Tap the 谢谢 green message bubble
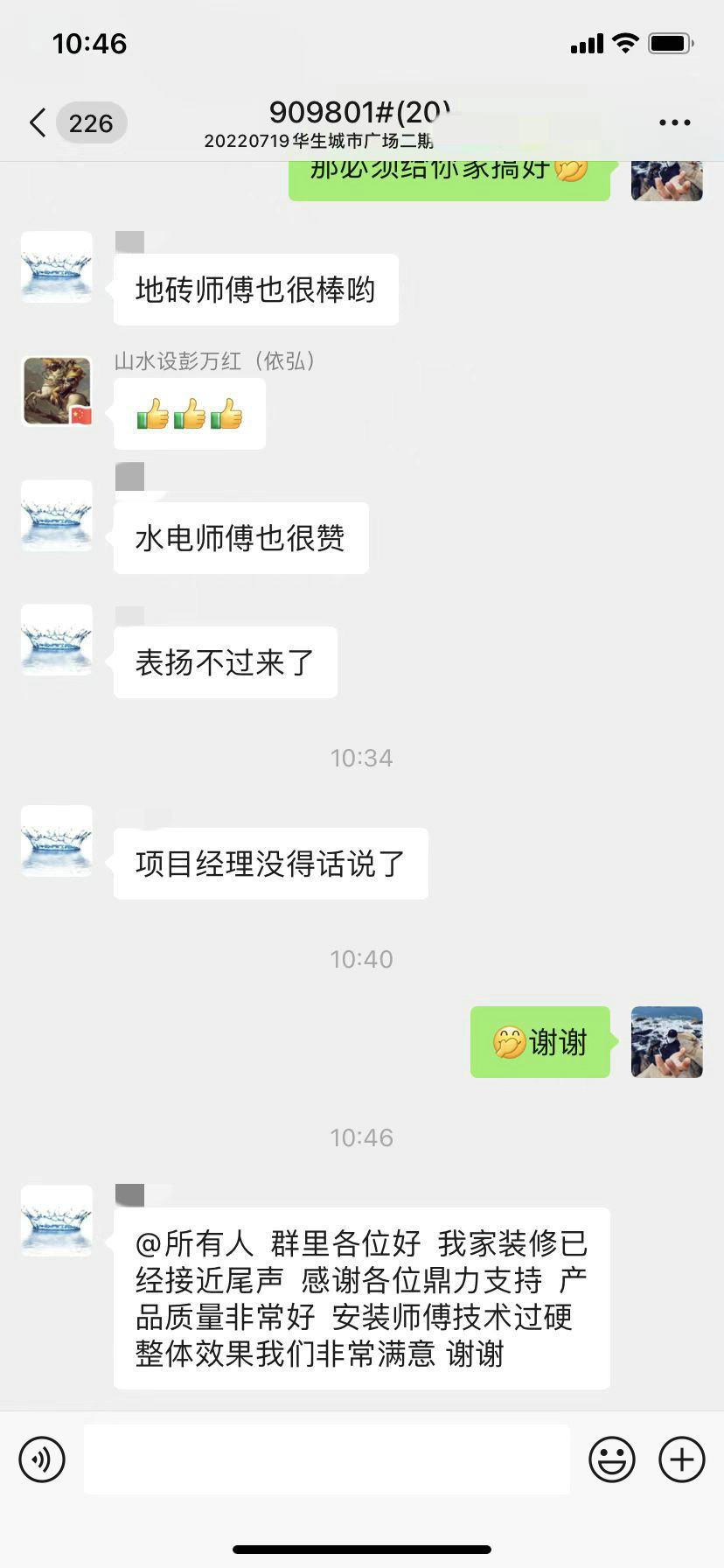This screenshot has width=724, height=1568. (540, 1042)
